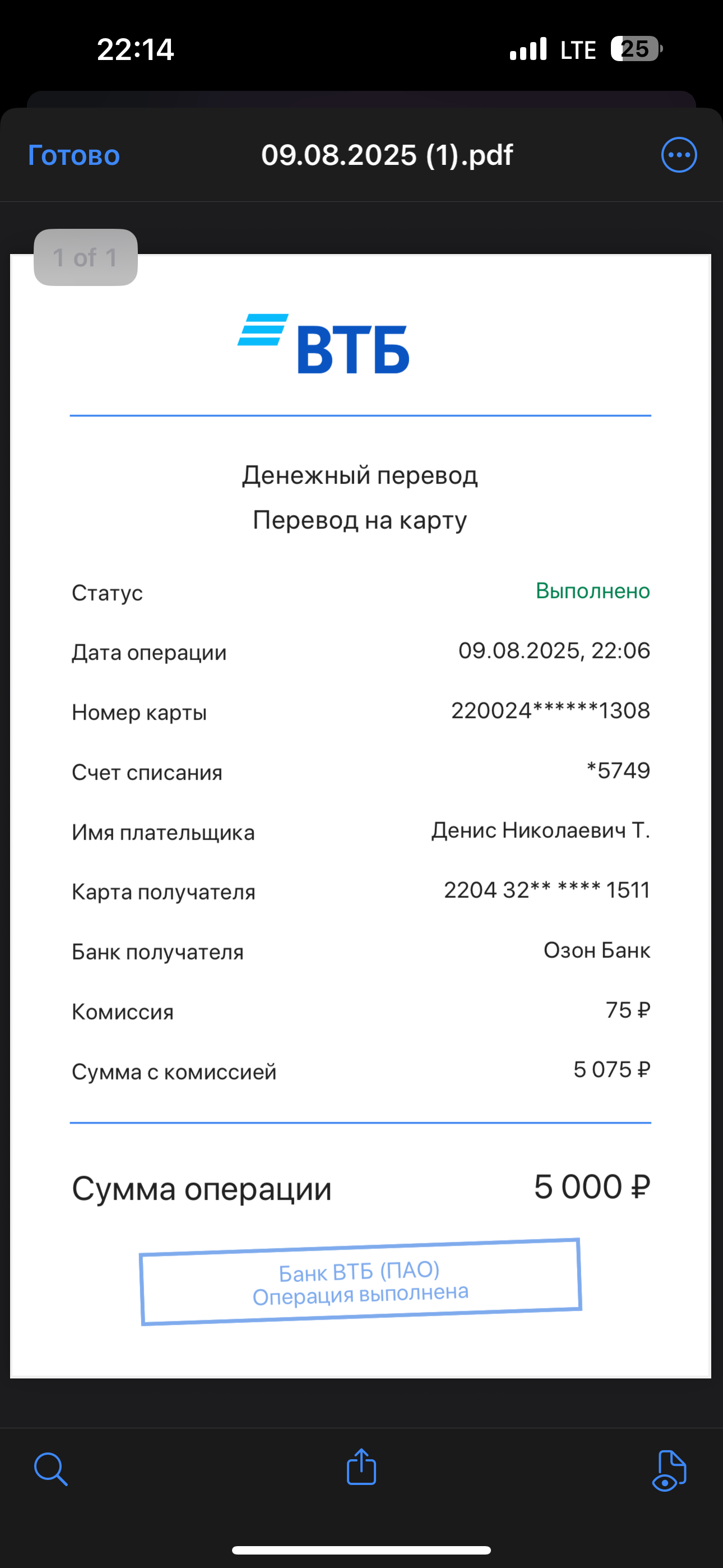Share the receipt PDF

(x=361, y=1466)
